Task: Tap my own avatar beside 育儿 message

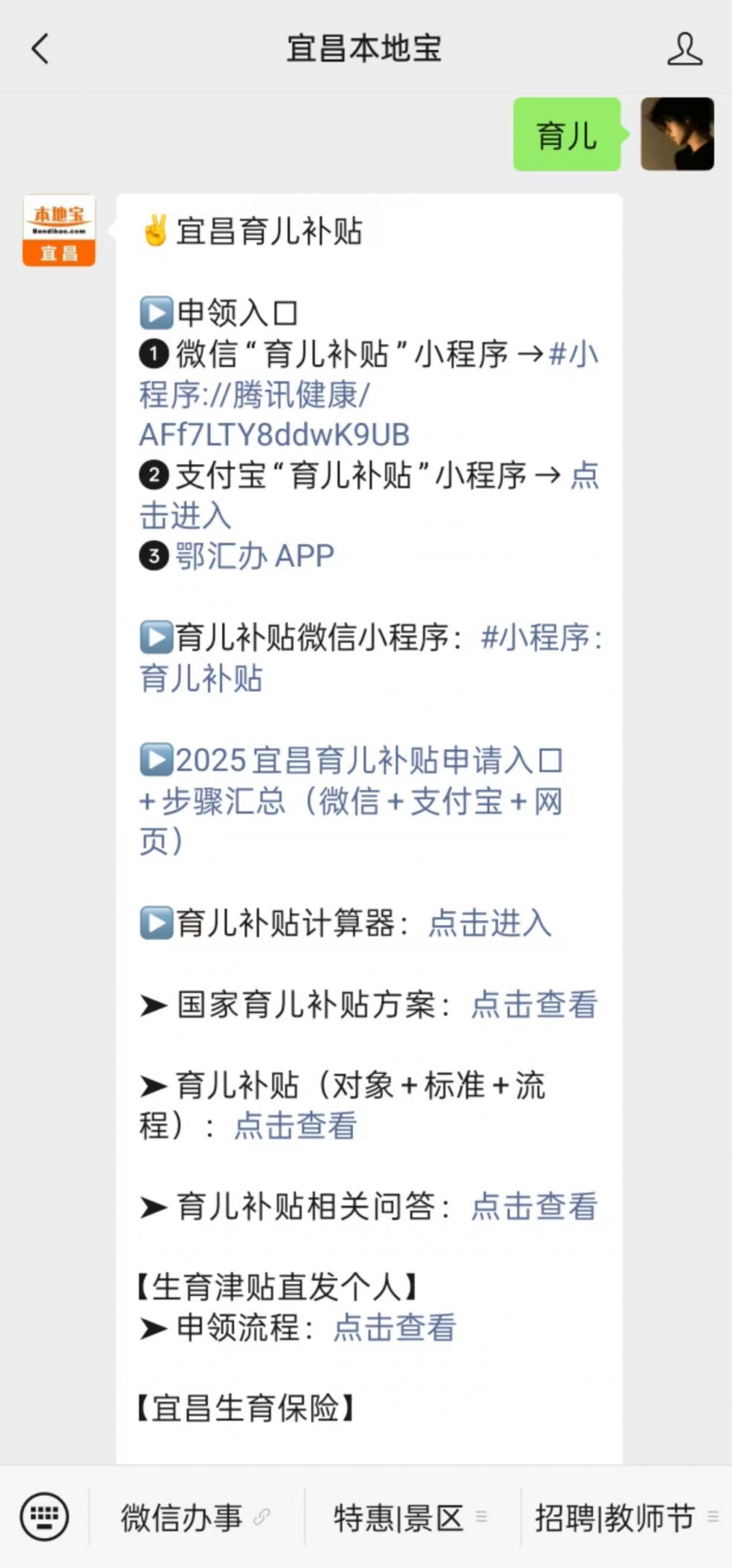Action: click(x=677, y=134)
